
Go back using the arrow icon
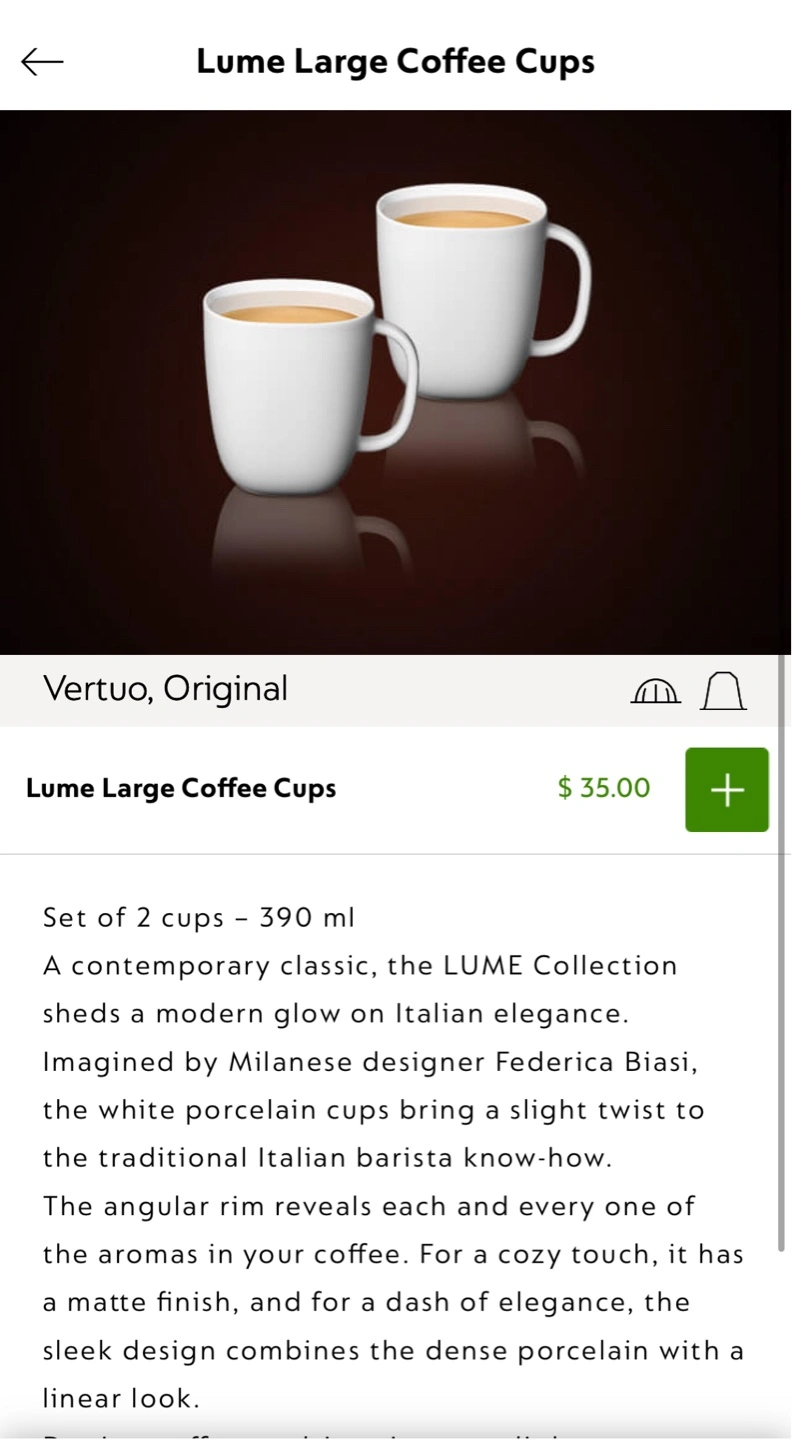coord(42,62)
